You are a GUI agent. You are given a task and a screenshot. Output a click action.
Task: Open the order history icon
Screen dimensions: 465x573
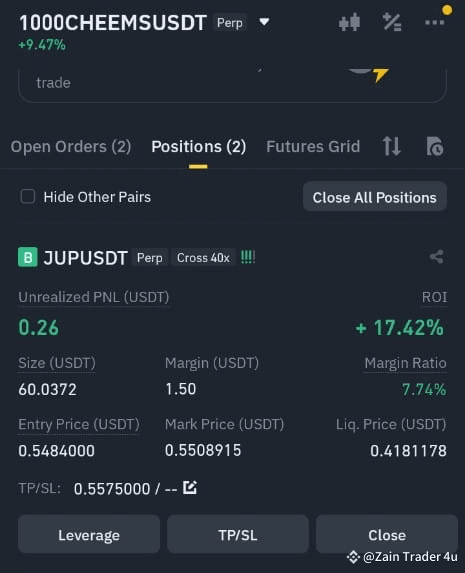pos(434,146)
